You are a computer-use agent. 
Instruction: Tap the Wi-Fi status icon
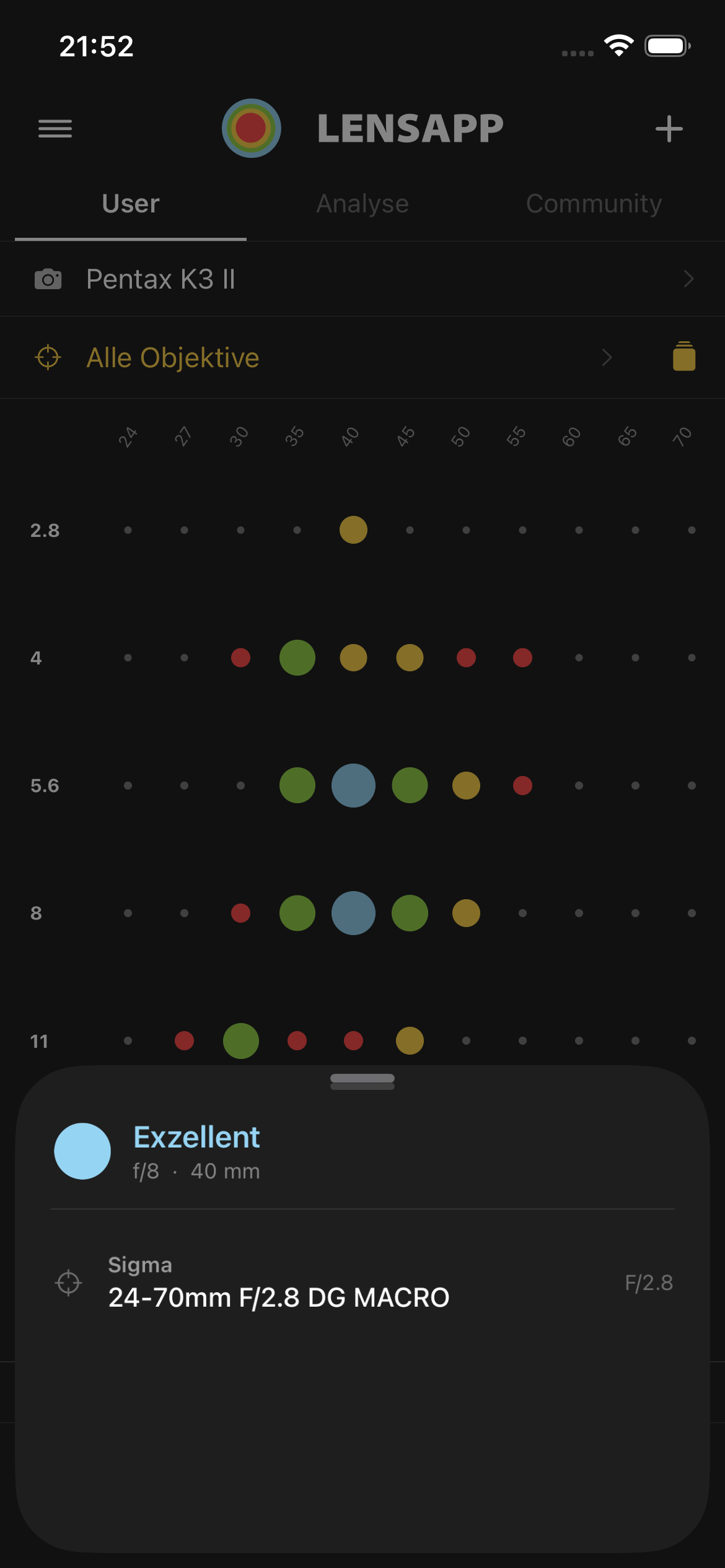618,46
